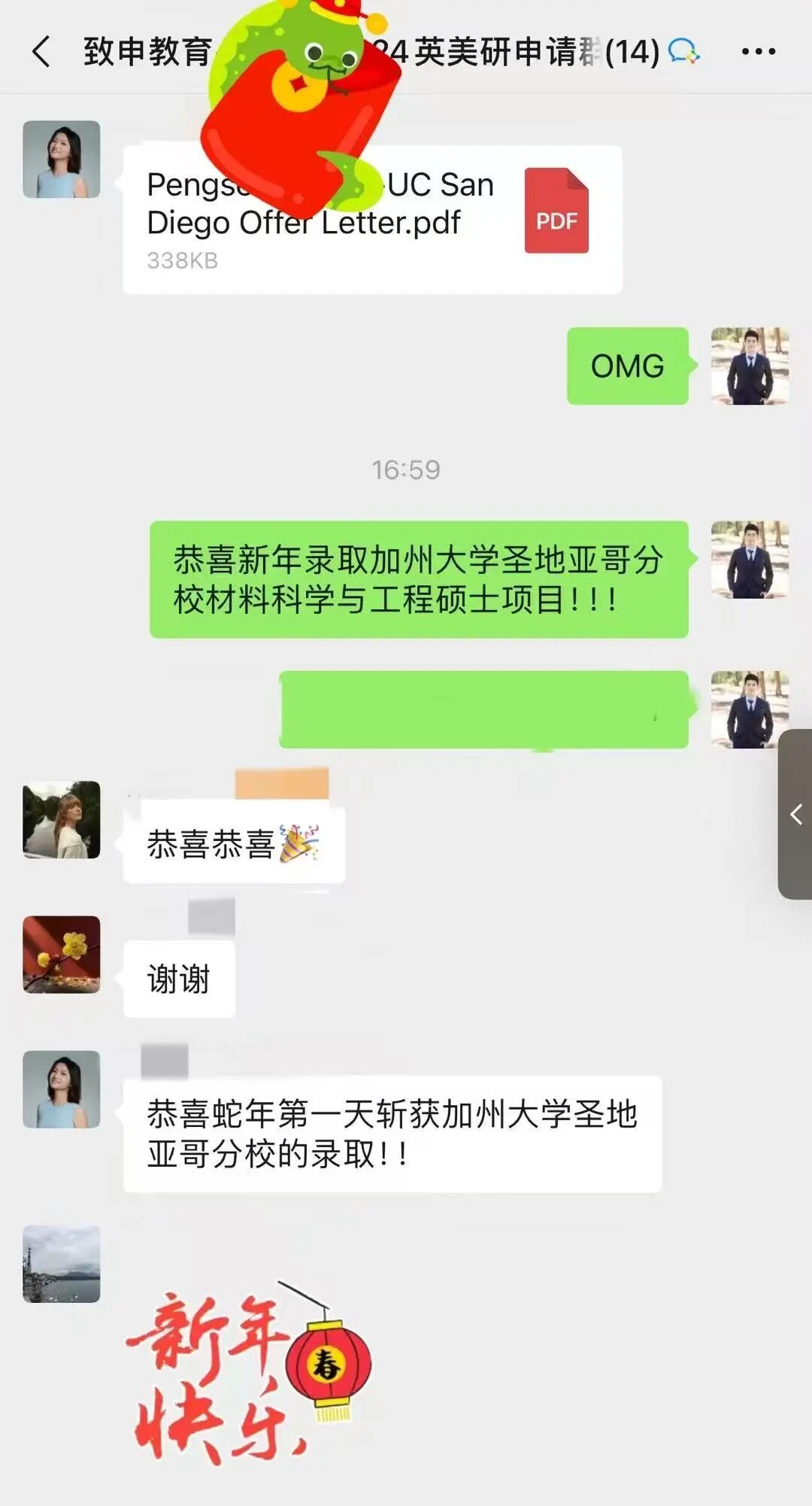The height and width of the screenshot is (1506, 812).
Task: Open the avatar next to the 新年快乐 sticker
Action: (62, 1264)
